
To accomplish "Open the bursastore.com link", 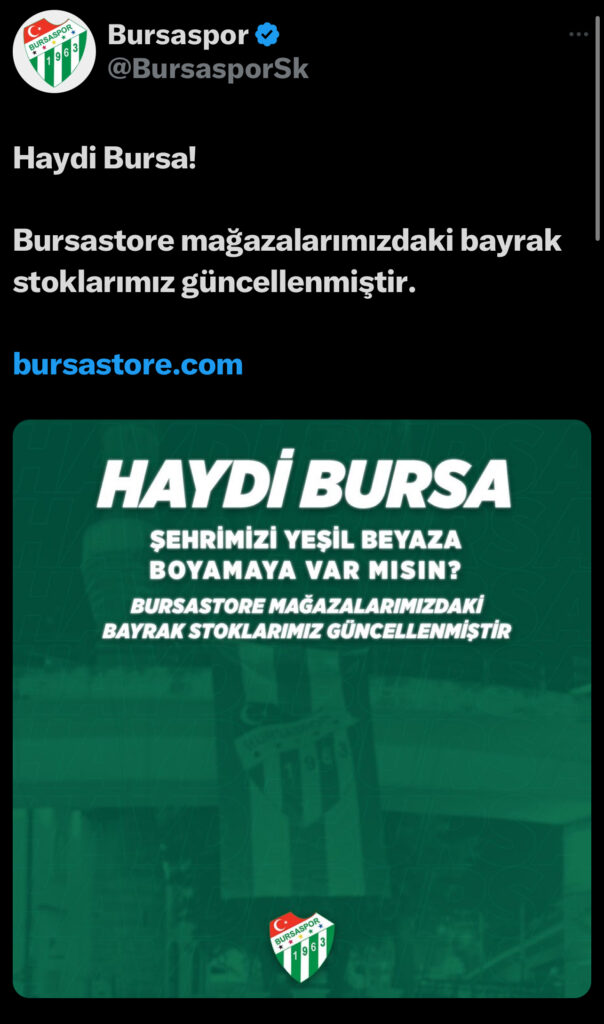I will click(128, 364).
